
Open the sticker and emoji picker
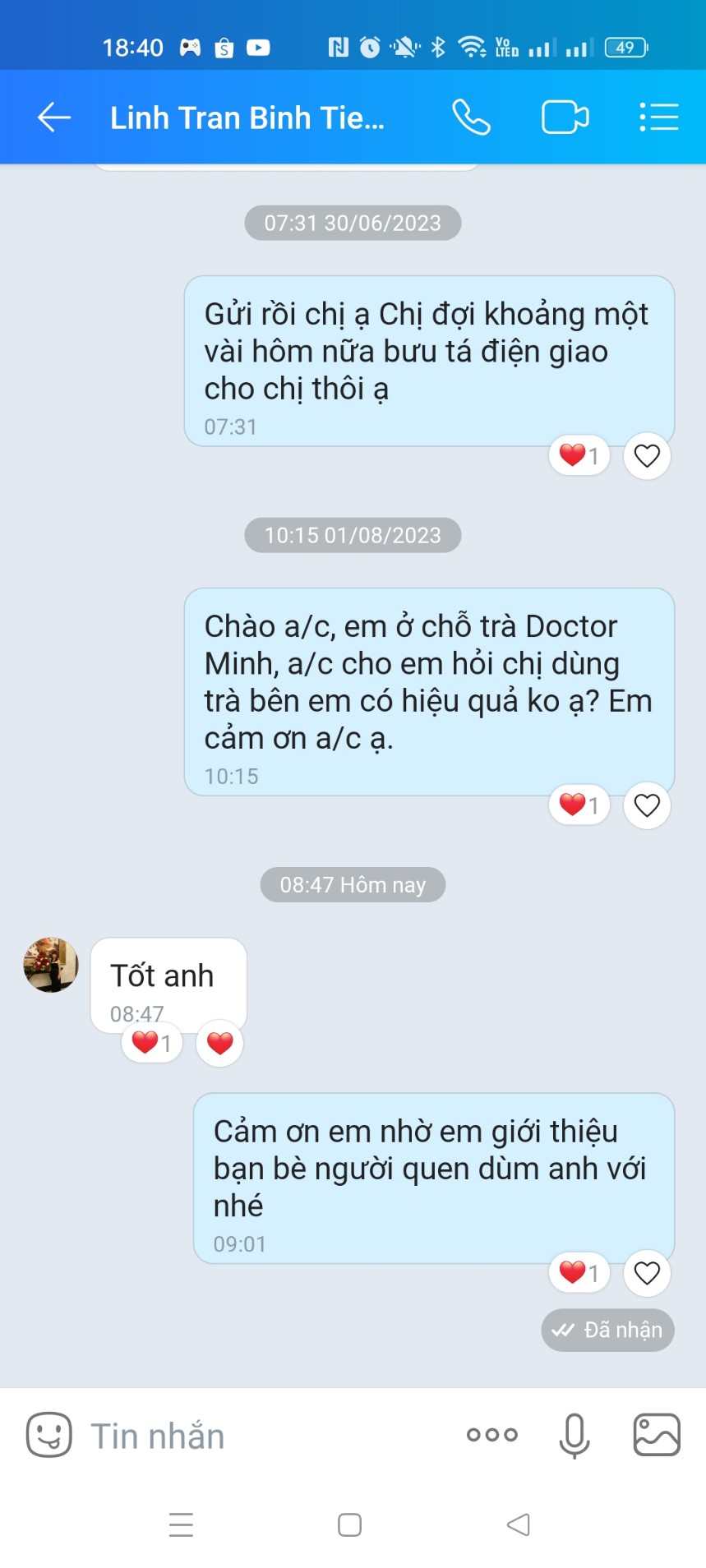(x=49, y=1435)
